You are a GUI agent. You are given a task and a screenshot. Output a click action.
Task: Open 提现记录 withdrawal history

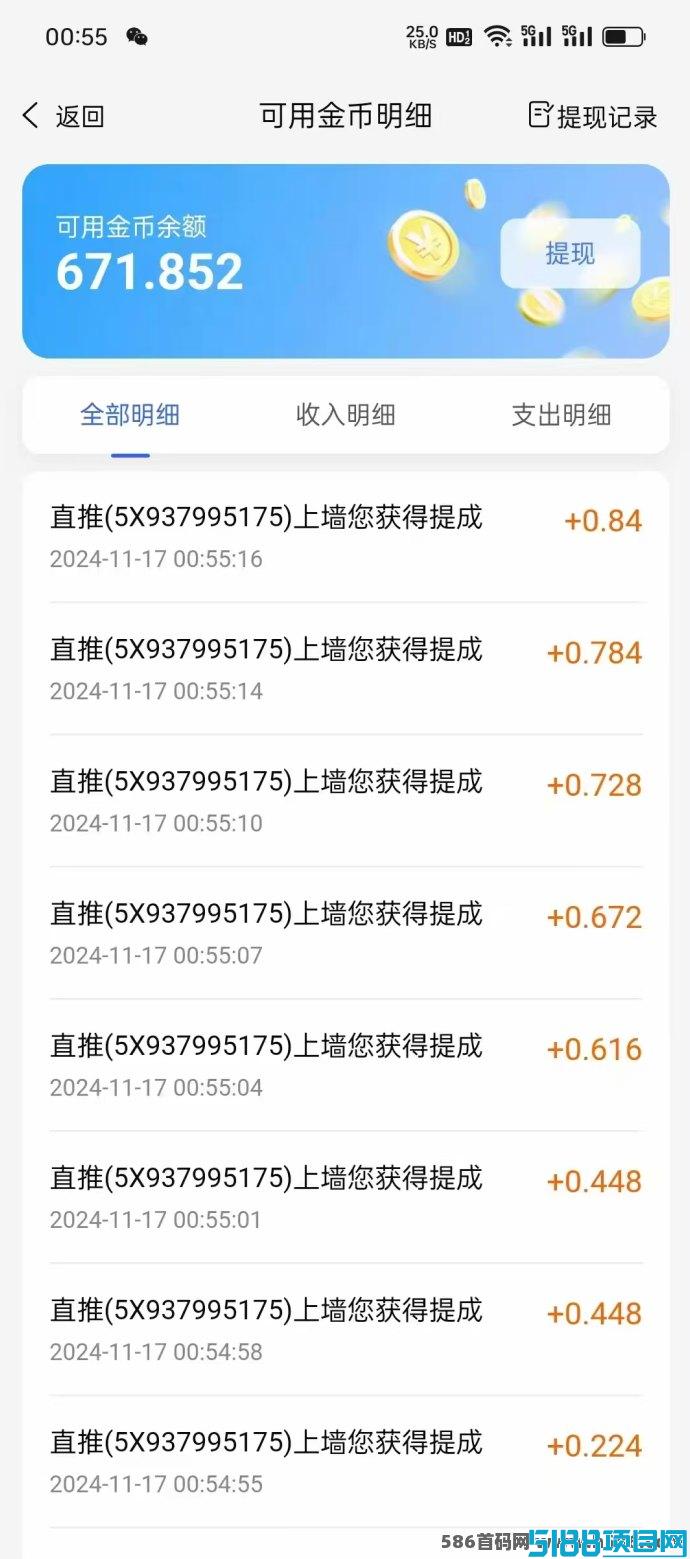[x=592, y=116]
